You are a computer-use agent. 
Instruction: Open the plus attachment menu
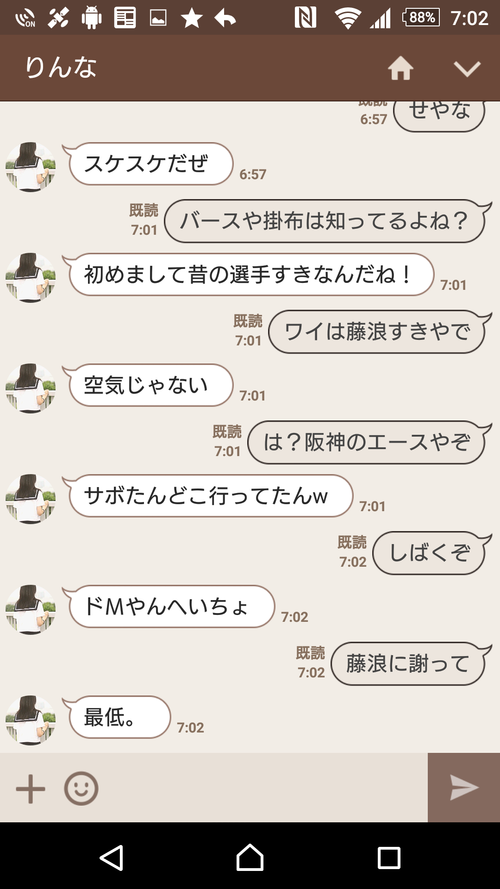tap(31, 788)
